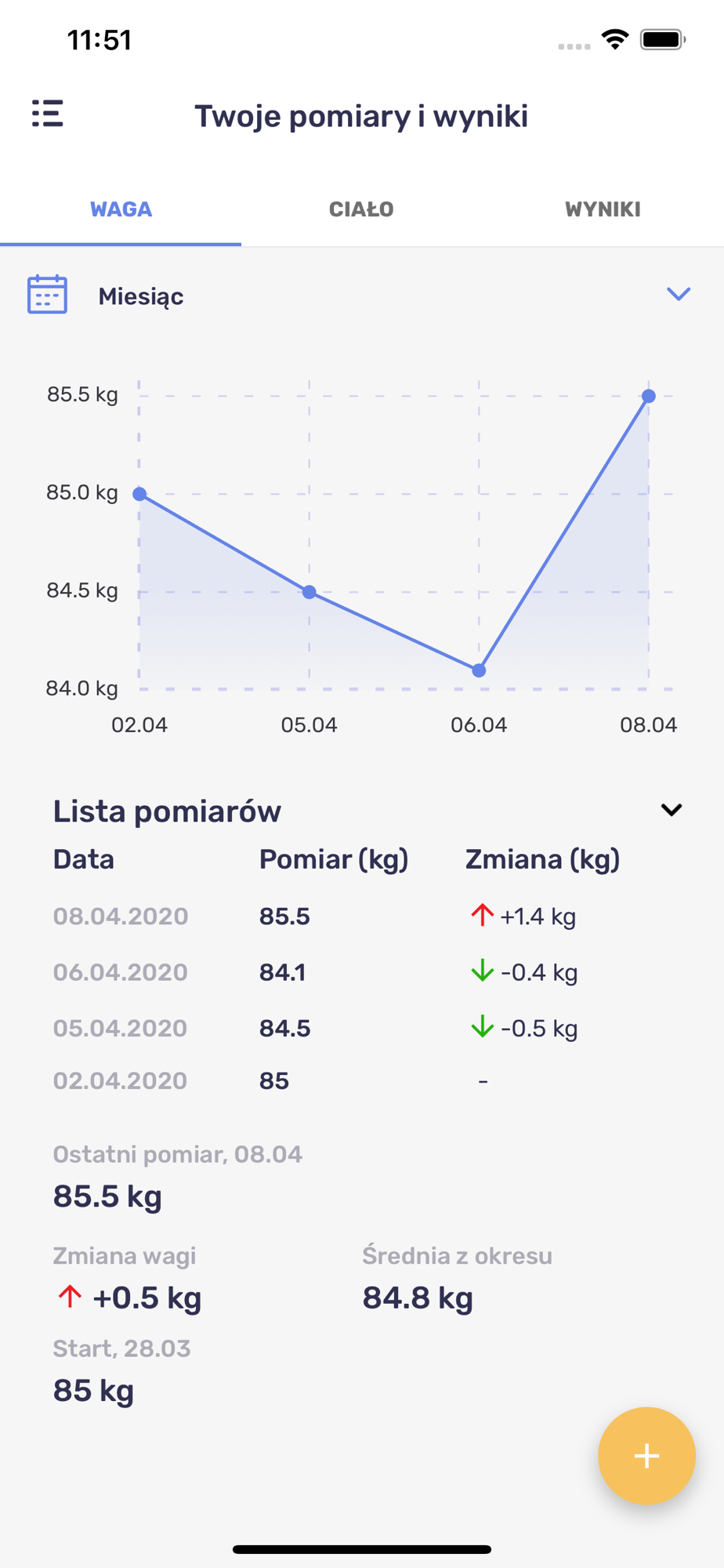The height and width of the screenshot is (1568, 724).
Task: Select the WAGA tab
Action: pyautogui.click(x=121, y=209)
